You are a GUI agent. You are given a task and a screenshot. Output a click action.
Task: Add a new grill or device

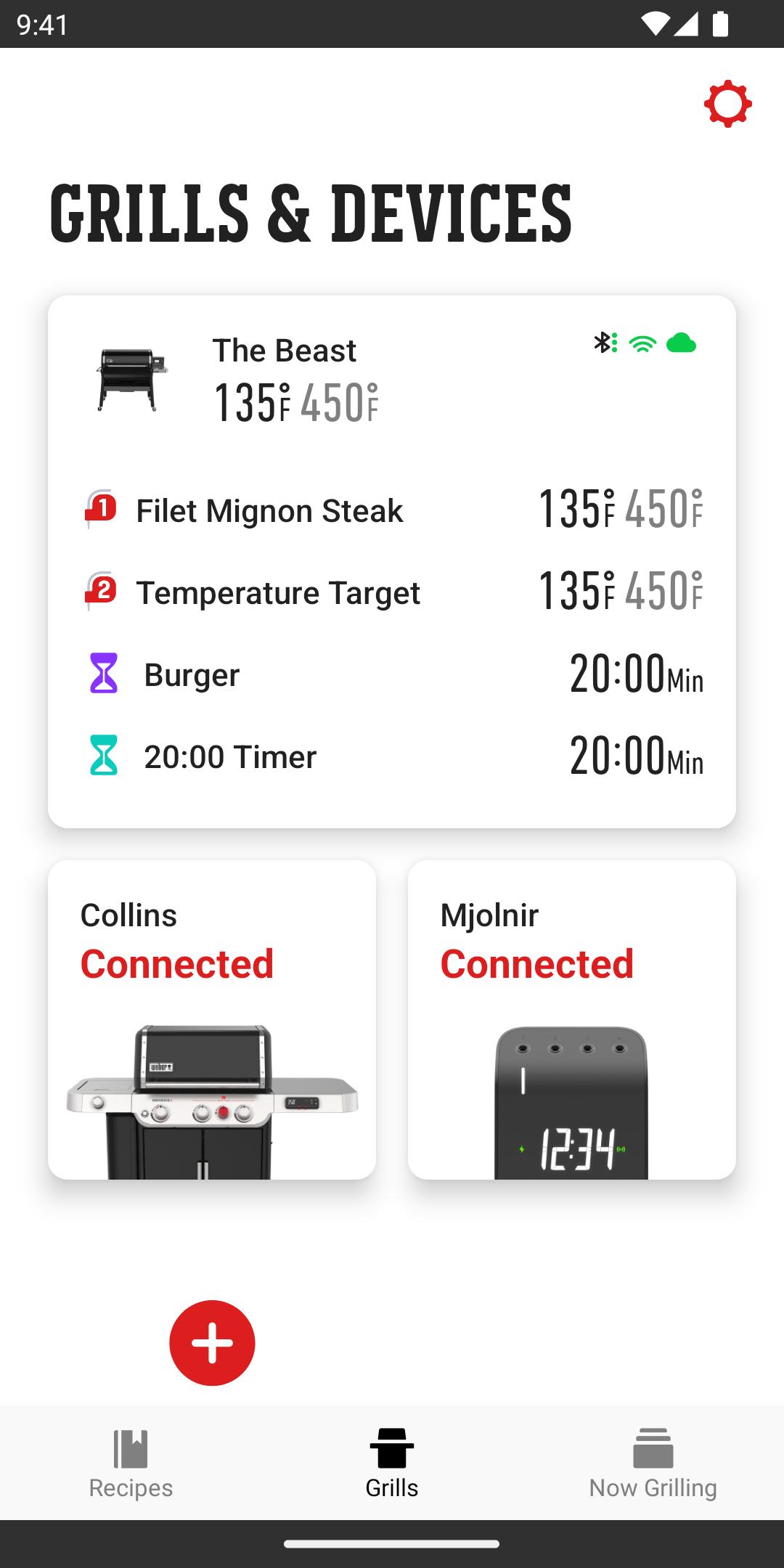pos(212,1342)
